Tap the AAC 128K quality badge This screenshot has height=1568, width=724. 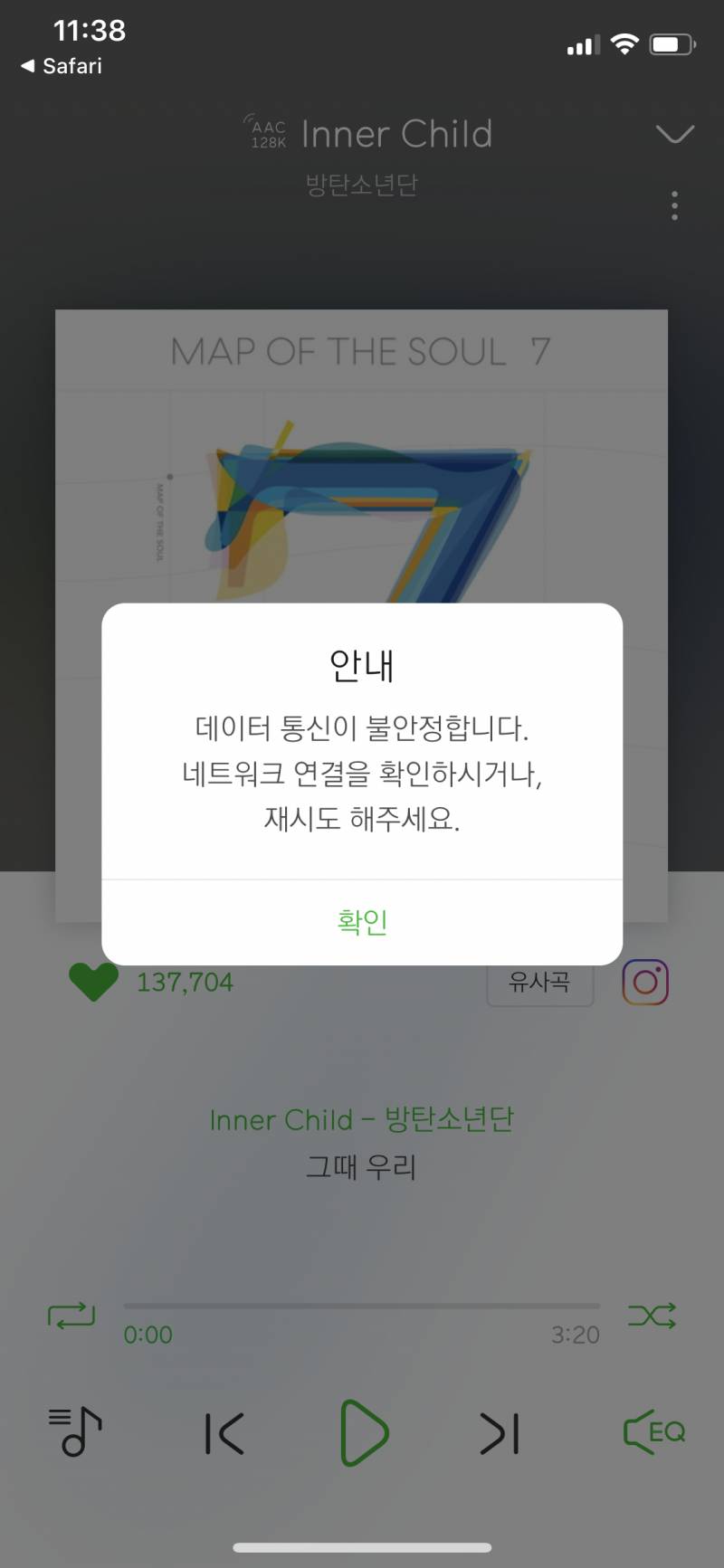264,132
